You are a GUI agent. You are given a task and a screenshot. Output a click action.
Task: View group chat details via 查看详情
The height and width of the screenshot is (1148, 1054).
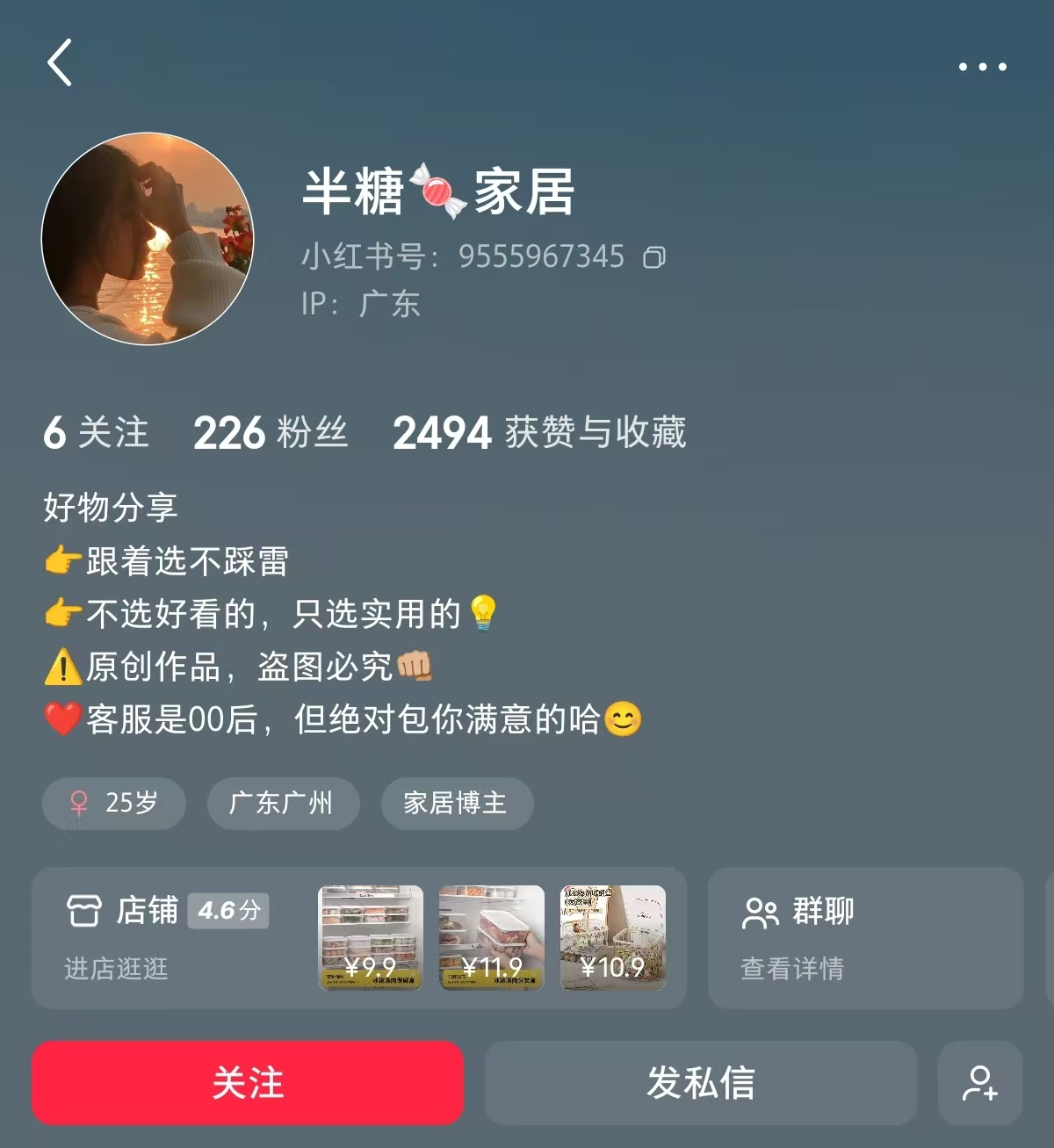[x=791, y=970]
